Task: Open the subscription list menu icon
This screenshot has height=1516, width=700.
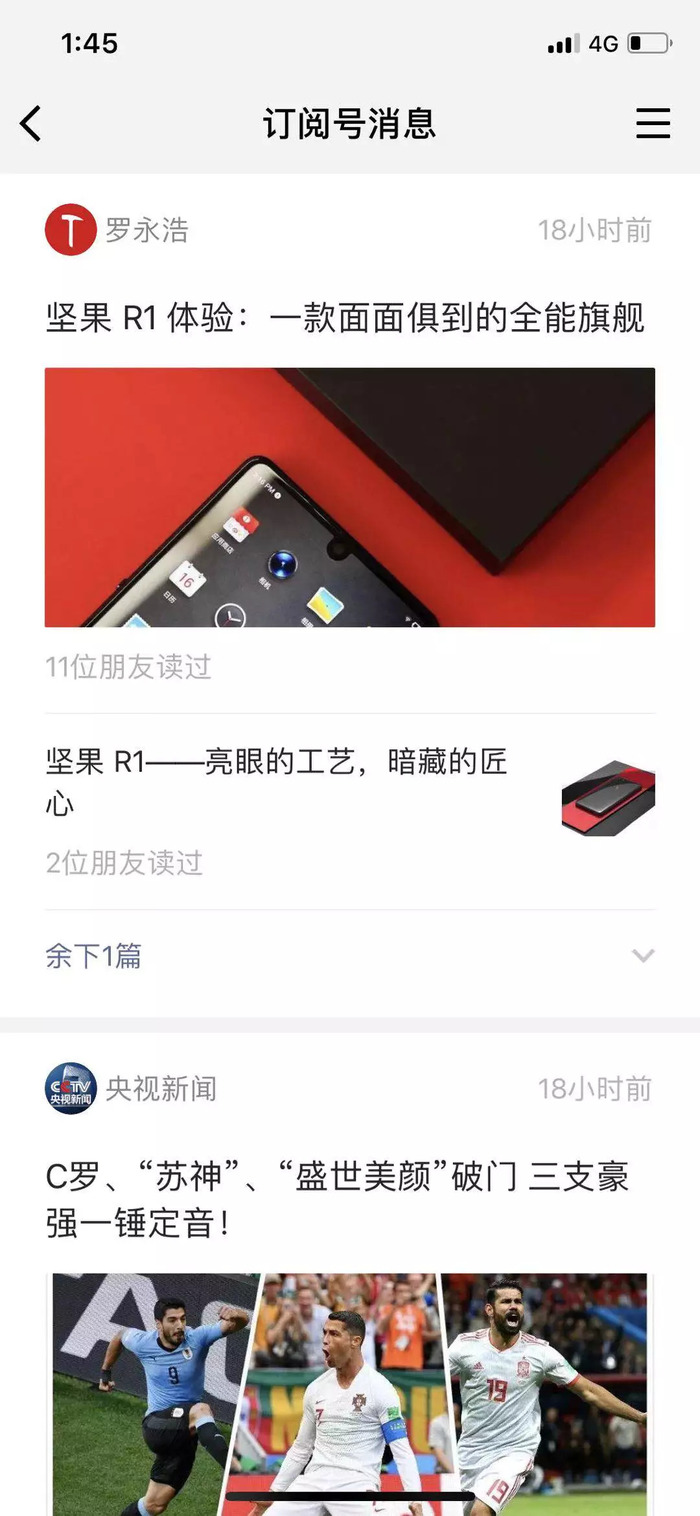Action: (x=653, y=124)
